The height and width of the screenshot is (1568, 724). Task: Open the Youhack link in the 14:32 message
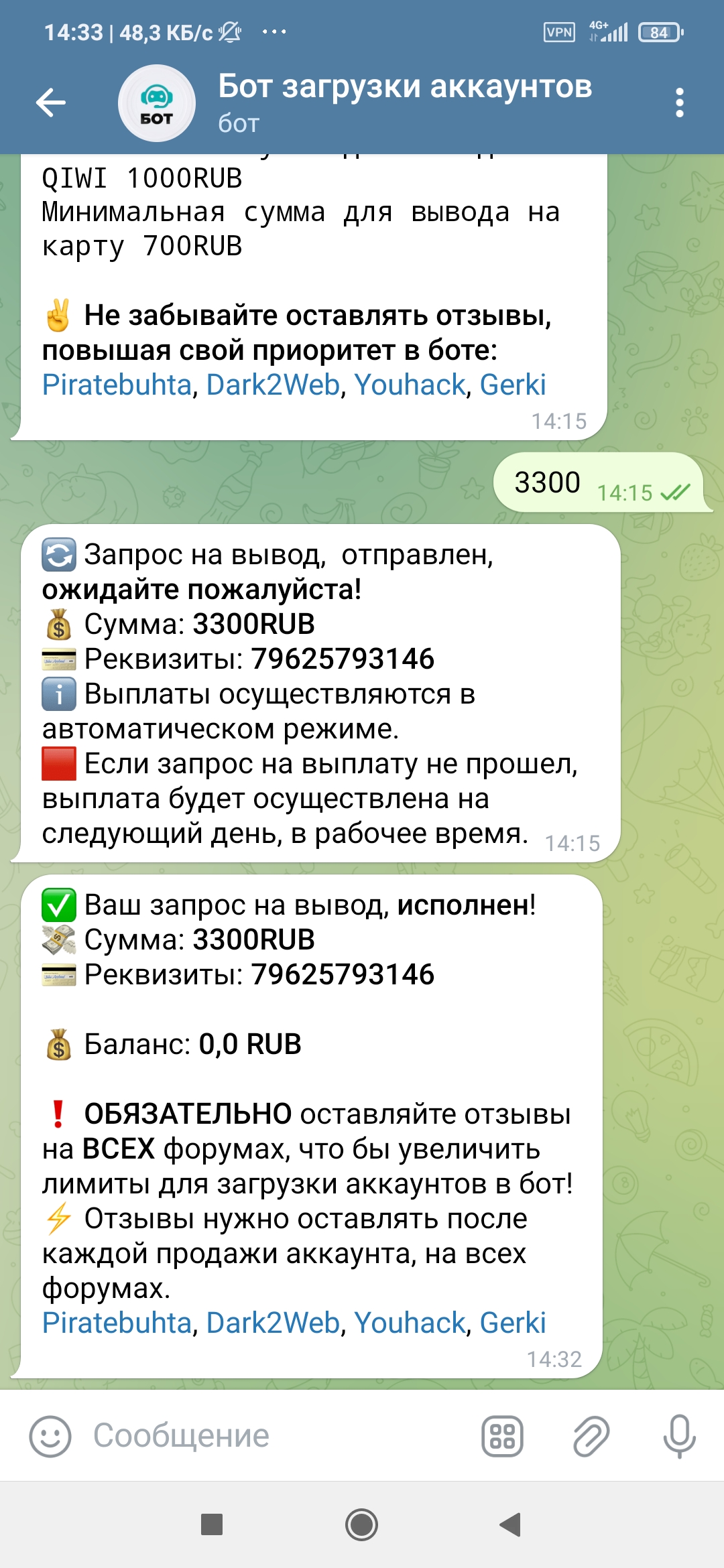(x=410, y=1323)
